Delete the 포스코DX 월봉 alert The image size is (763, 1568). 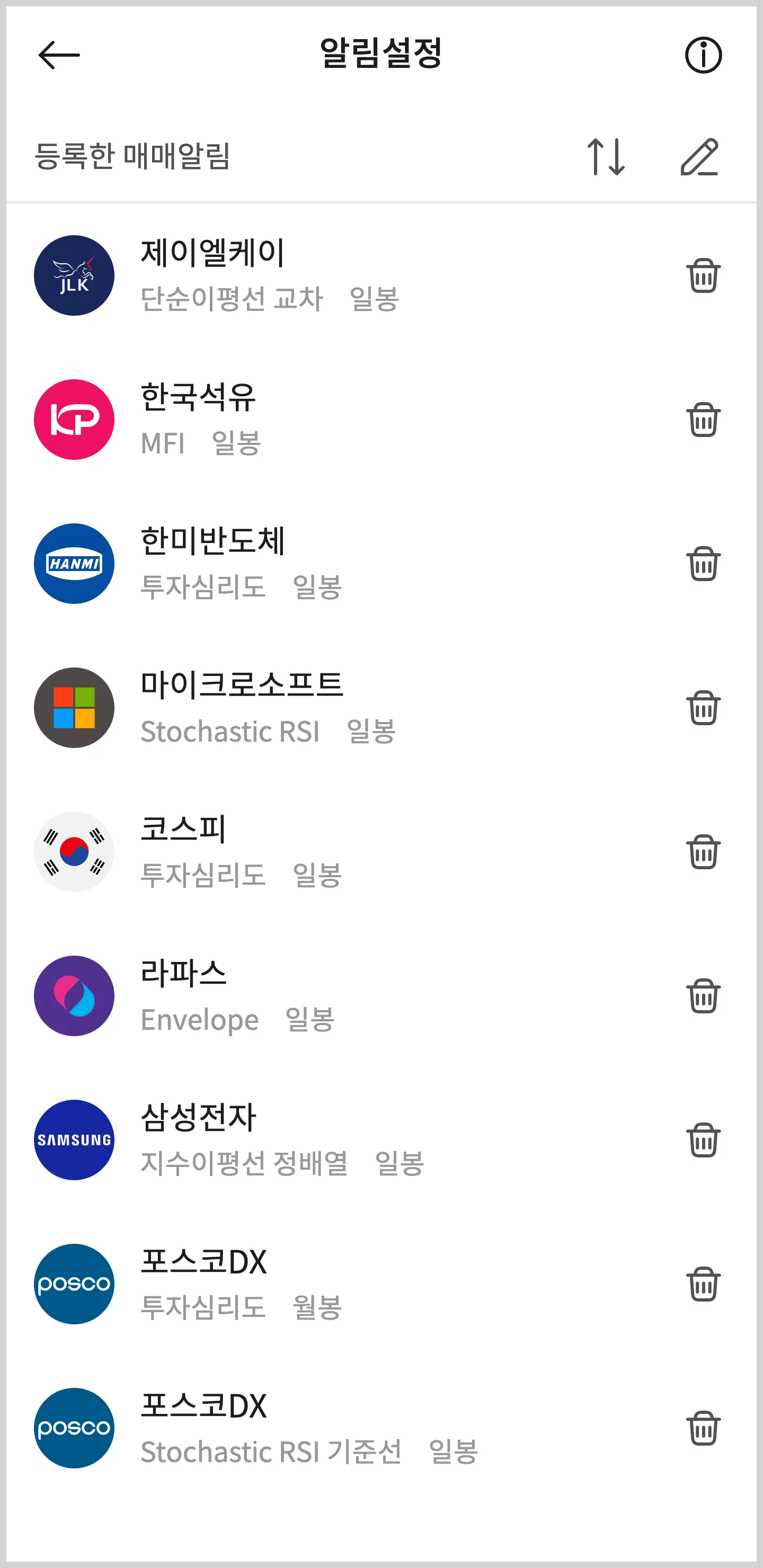(x=703, y=1284)
